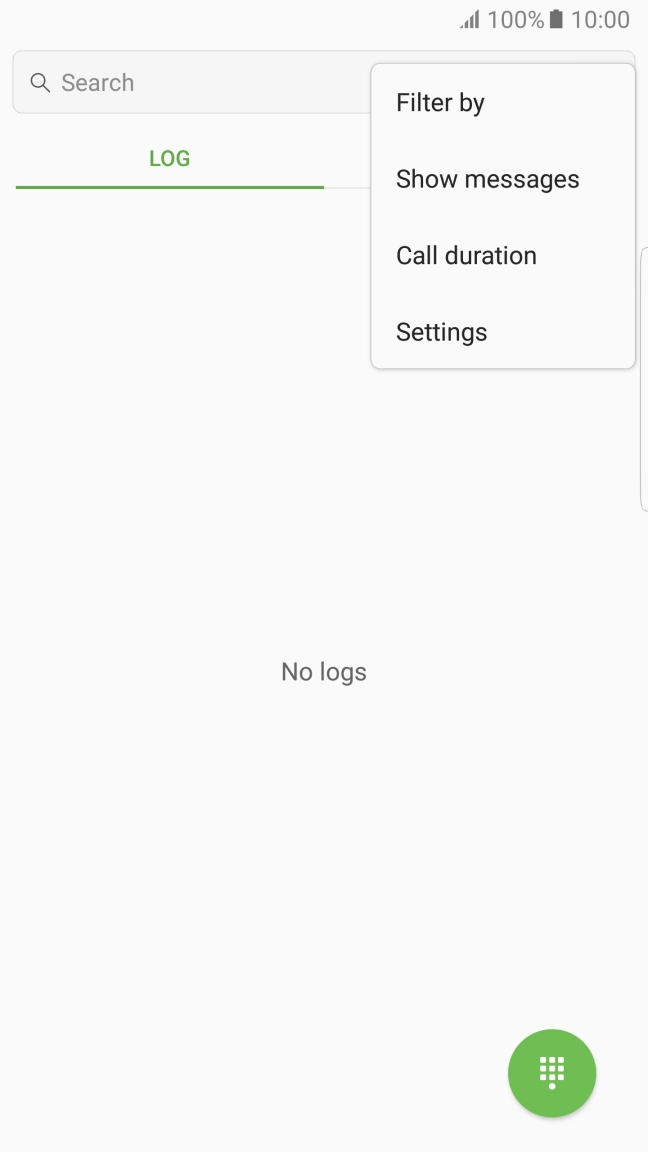Select Filter by from the menu

503,103
